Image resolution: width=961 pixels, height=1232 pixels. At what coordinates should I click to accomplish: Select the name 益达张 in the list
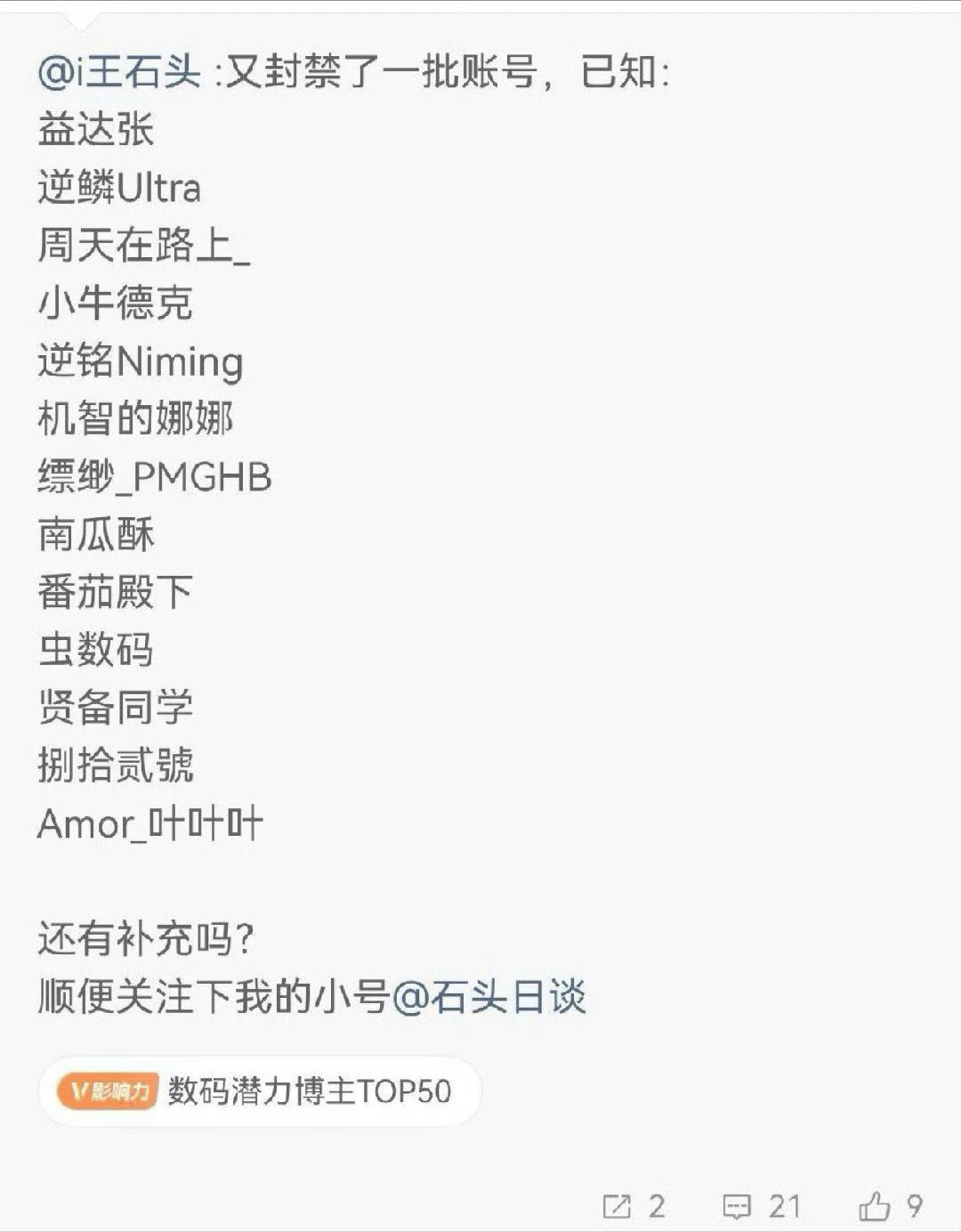point(98,132)
